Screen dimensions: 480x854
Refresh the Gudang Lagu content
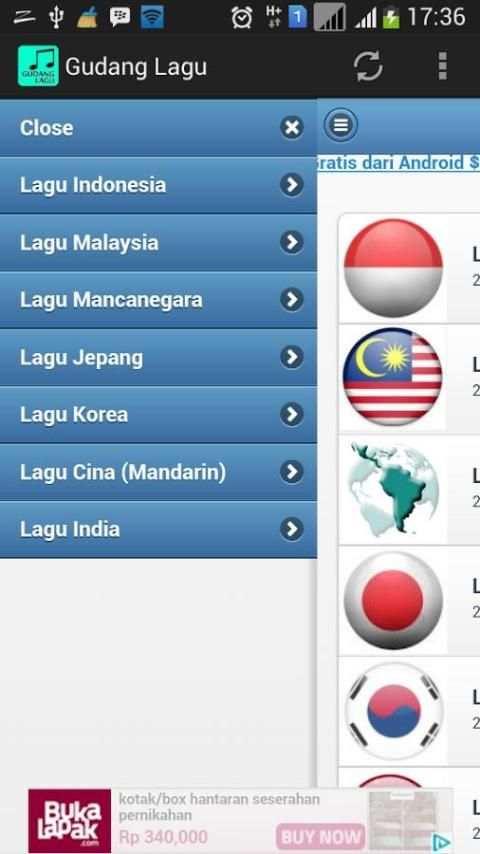pos(368,66)
